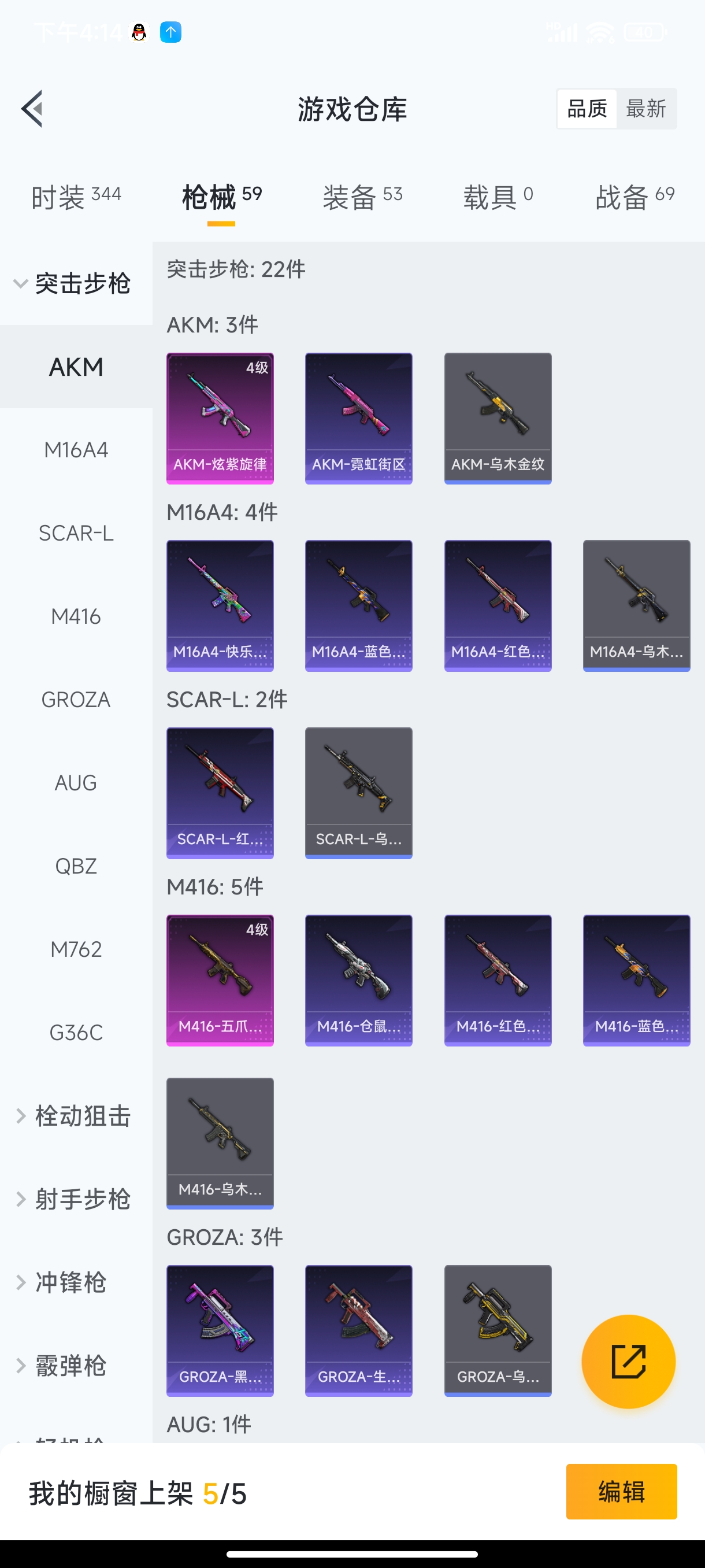705x1568 pixels.
Task: Open the AKM-霓虹街区 skin
Action: click(358, 418)
